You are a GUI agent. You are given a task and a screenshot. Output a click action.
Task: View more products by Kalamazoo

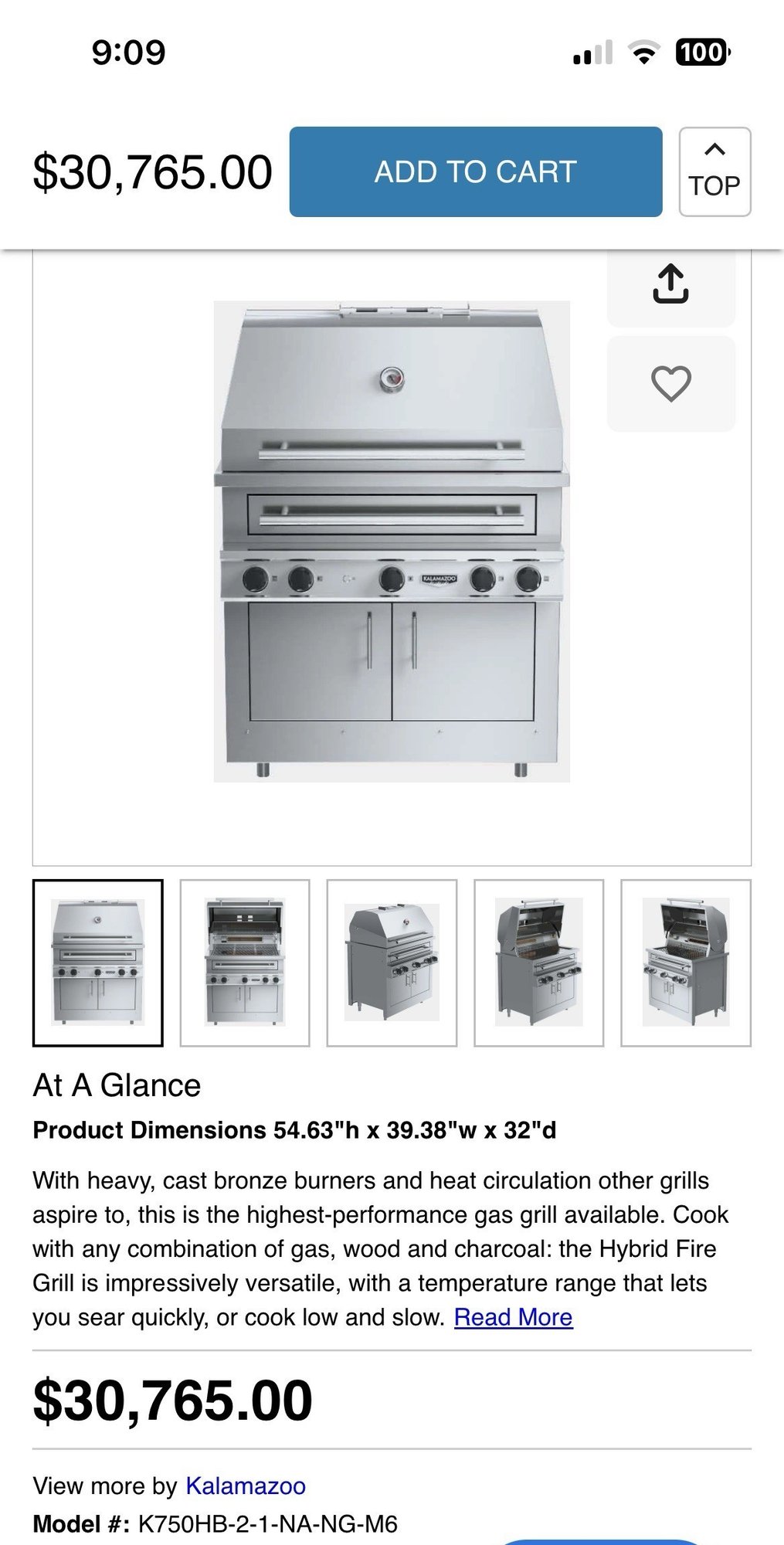tap(246, 1485)
